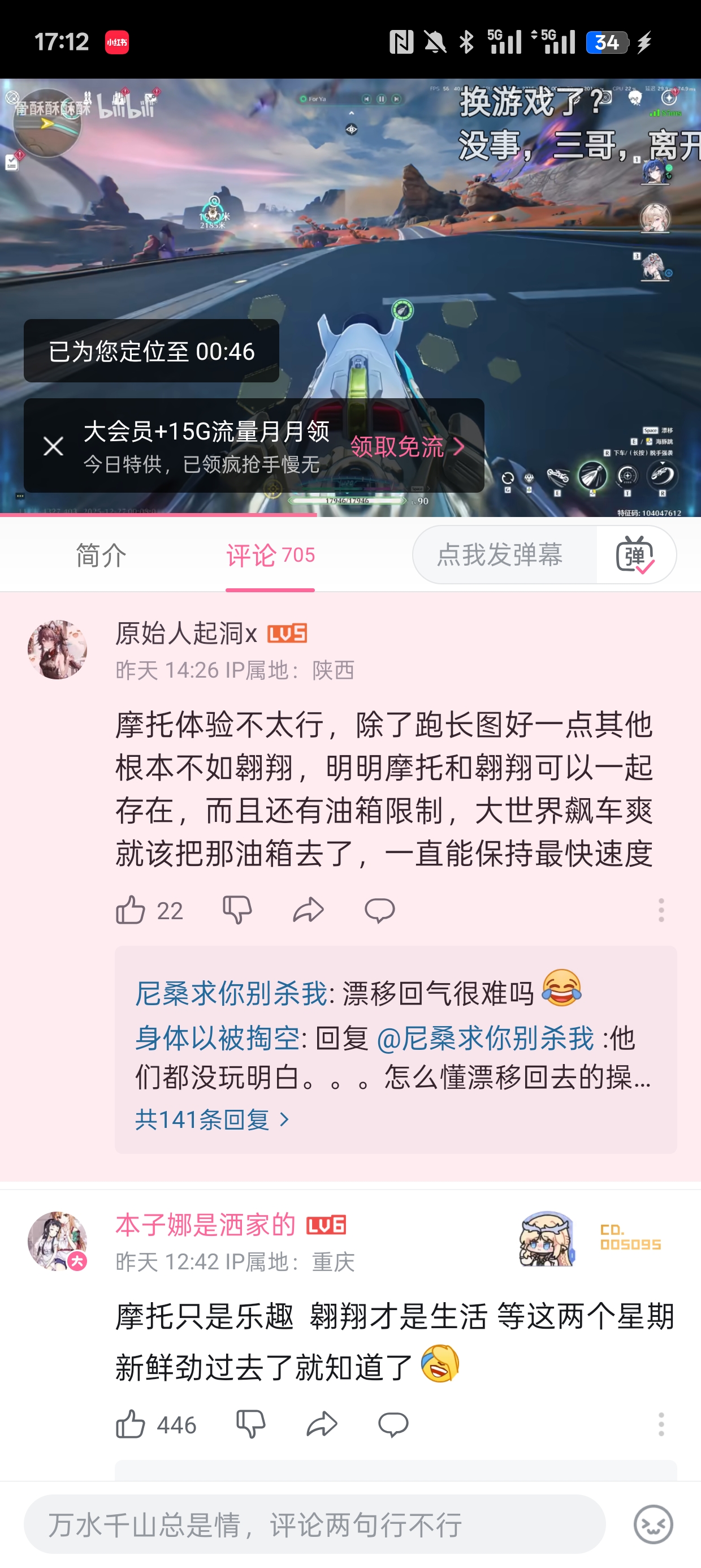Reply to 本子娜是洒家的's comment
Screen dimensions: 701x1568
(x=393, y=1425)
